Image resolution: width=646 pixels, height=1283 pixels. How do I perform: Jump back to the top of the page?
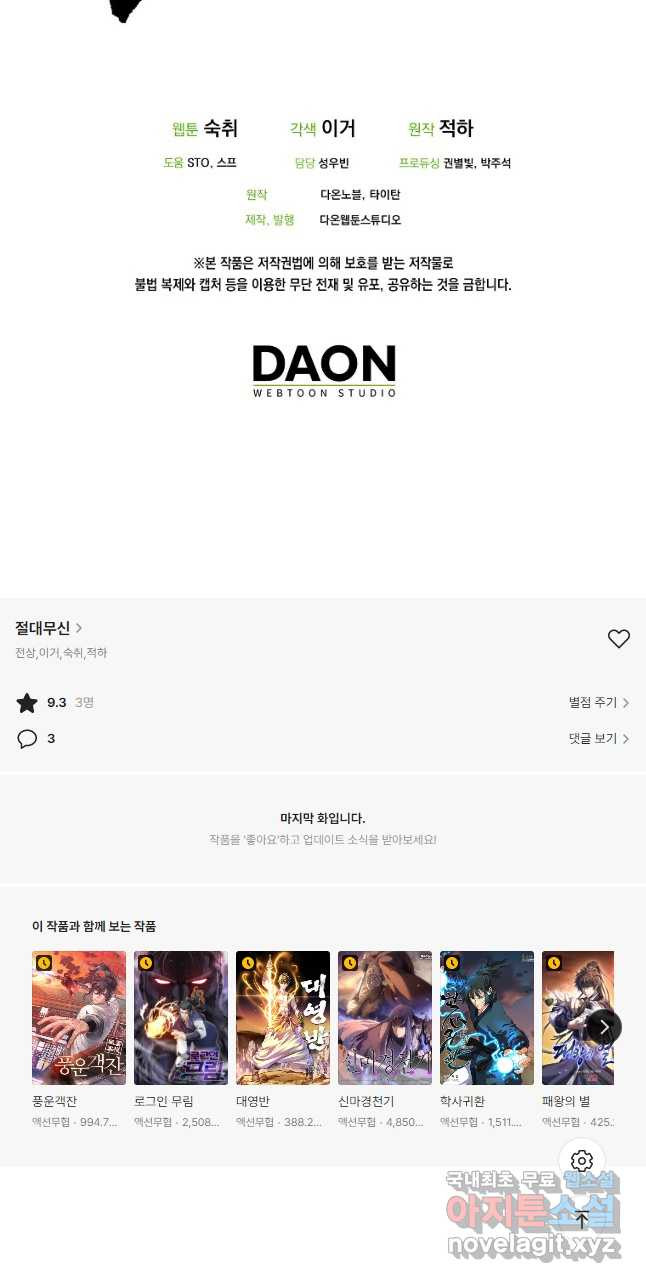point(582,1219)
